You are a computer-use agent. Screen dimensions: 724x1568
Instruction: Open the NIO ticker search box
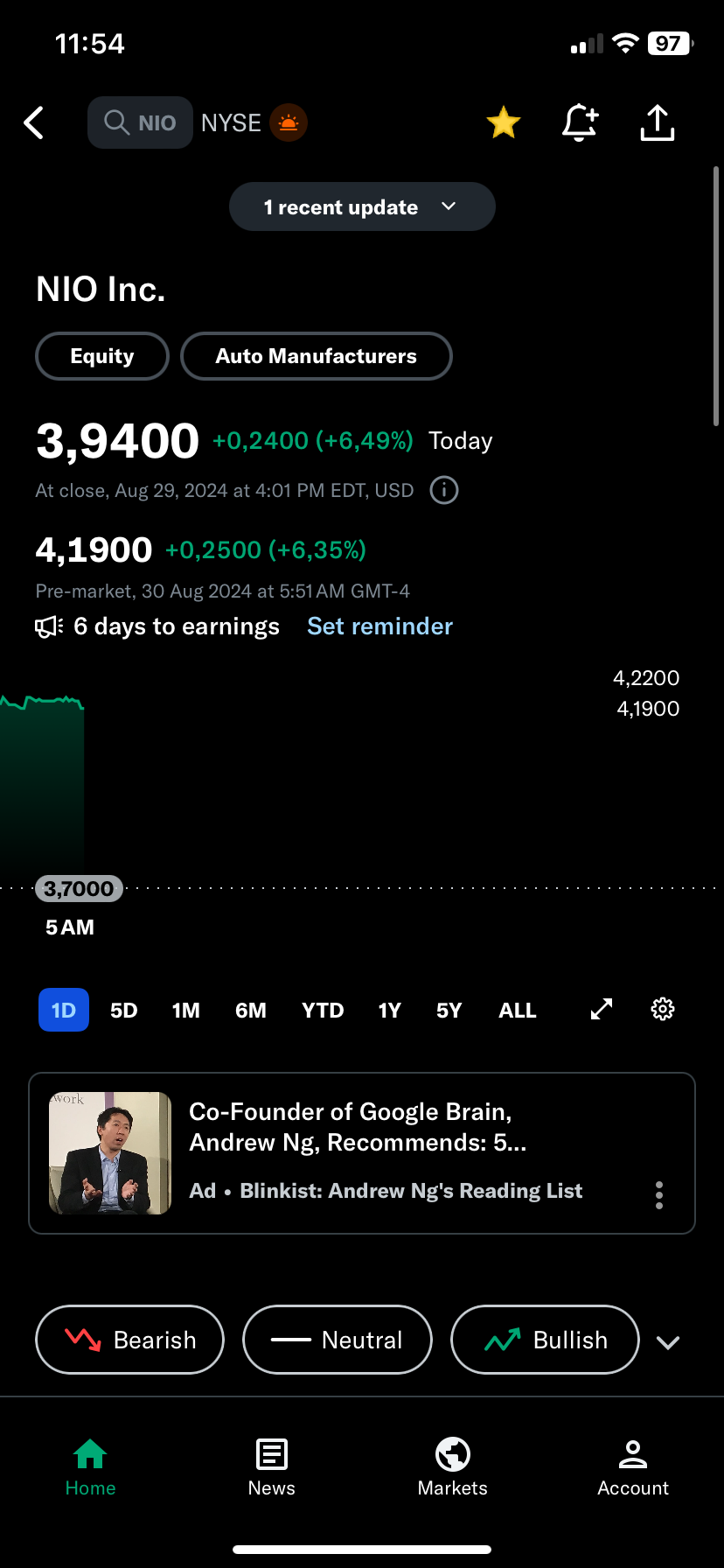click(140, 122)
